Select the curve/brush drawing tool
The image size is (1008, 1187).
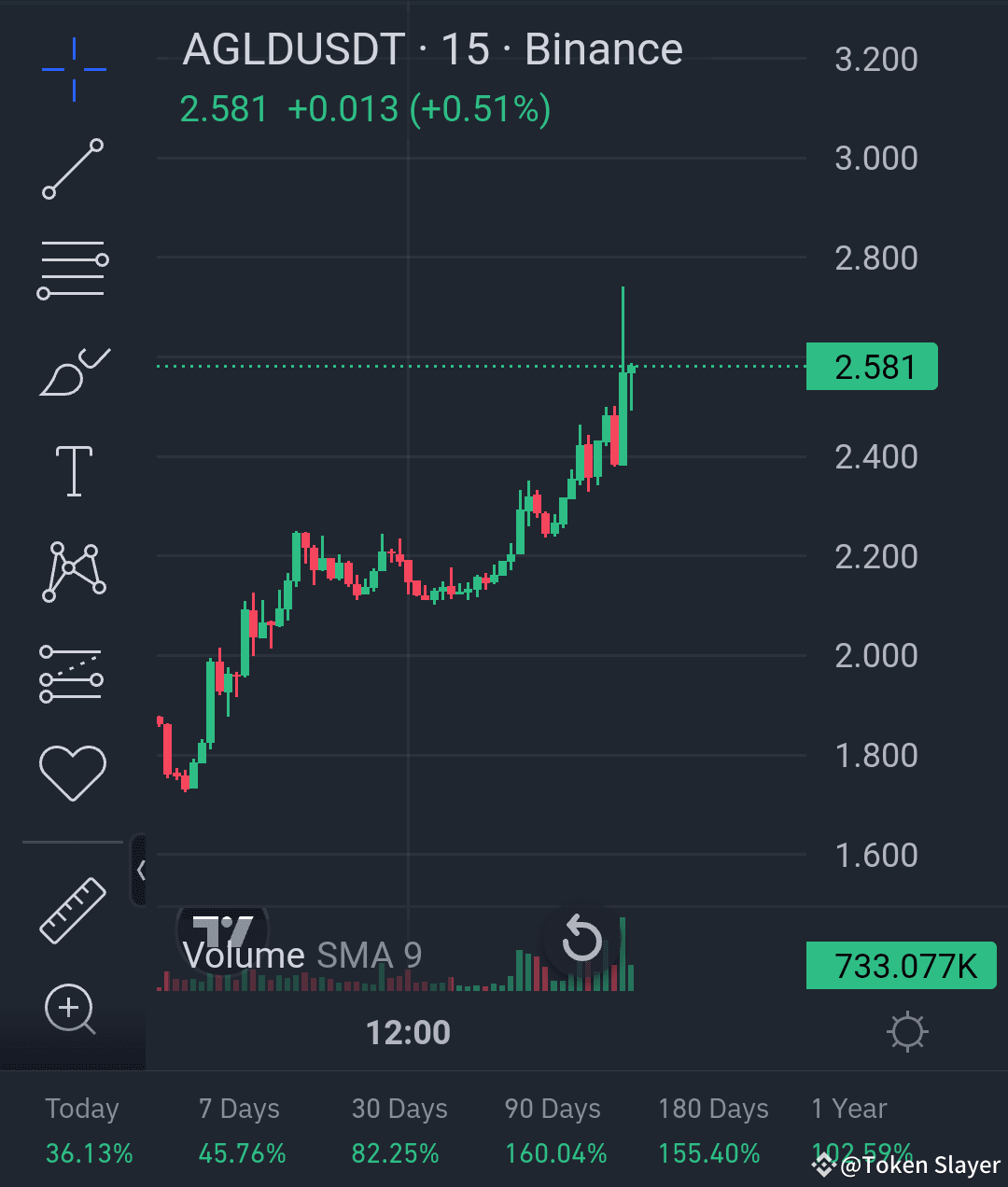point(73,370)
